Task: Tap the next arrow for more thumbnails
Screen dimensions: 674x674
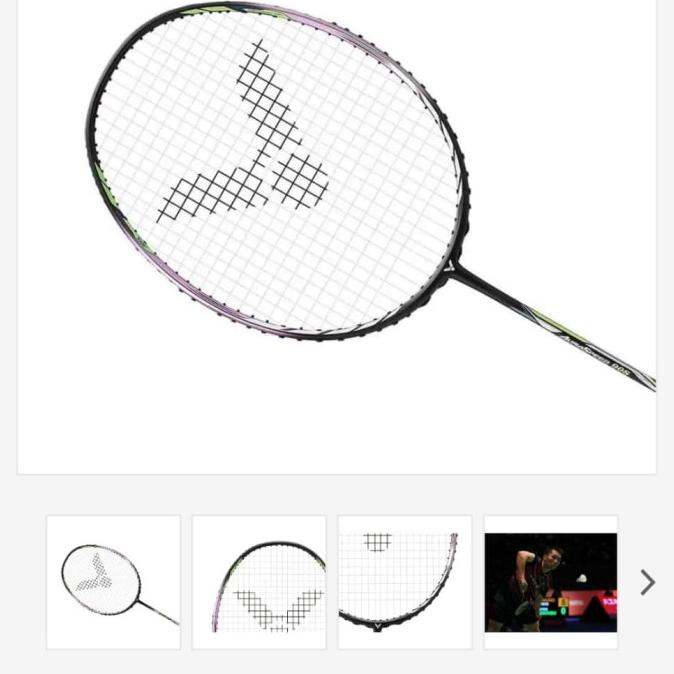Action: click(x=647, y=582)
